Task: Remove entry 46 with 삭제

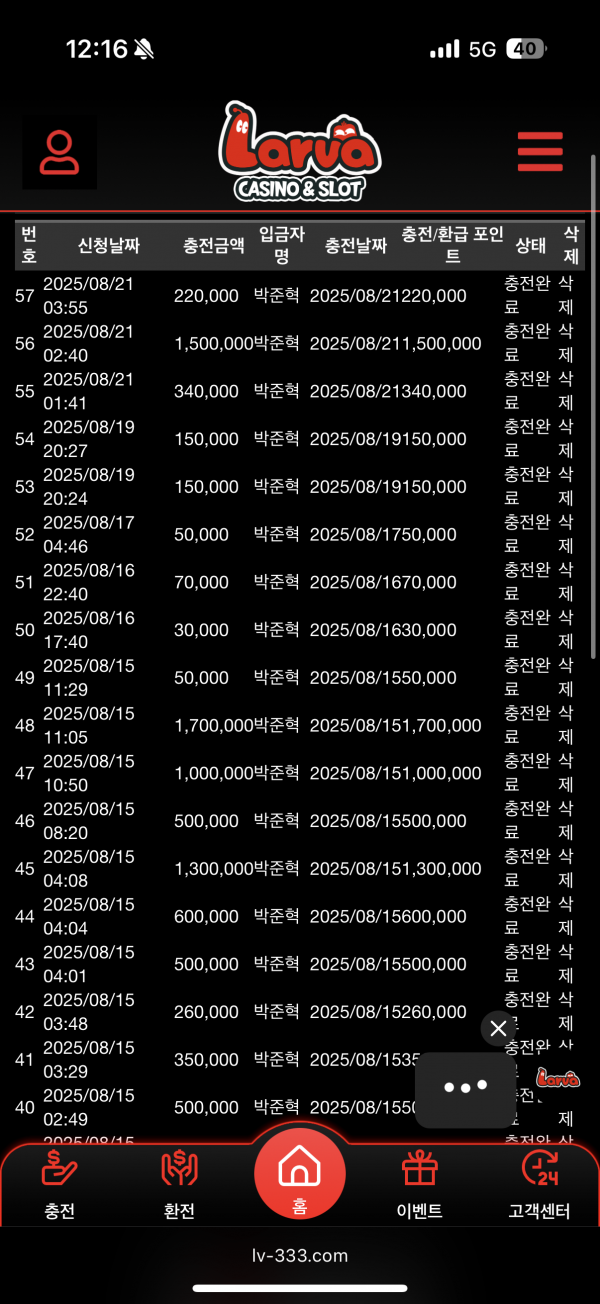Action: pyautogui.click(x=566, y=821)
